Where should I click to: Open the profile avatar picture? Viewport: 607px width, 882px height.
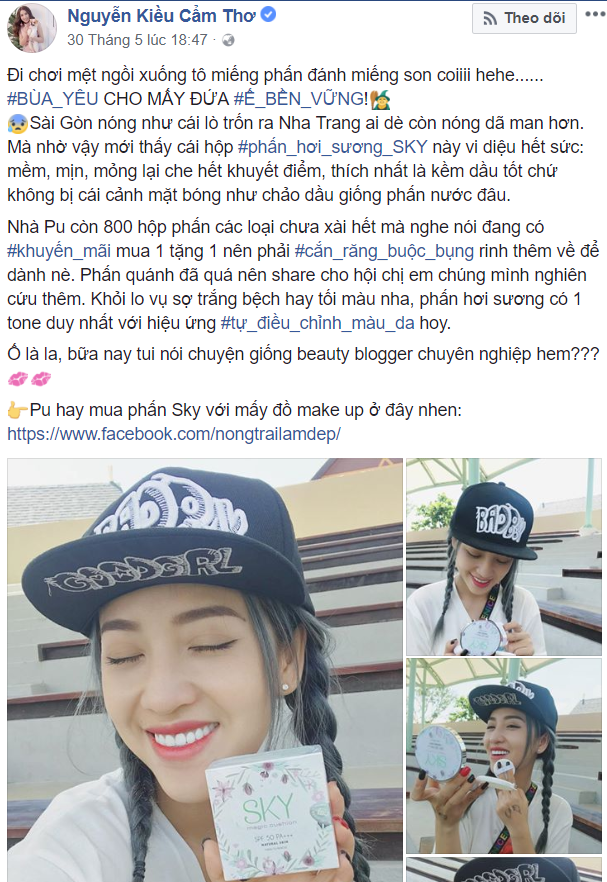[x=31, y=27]
